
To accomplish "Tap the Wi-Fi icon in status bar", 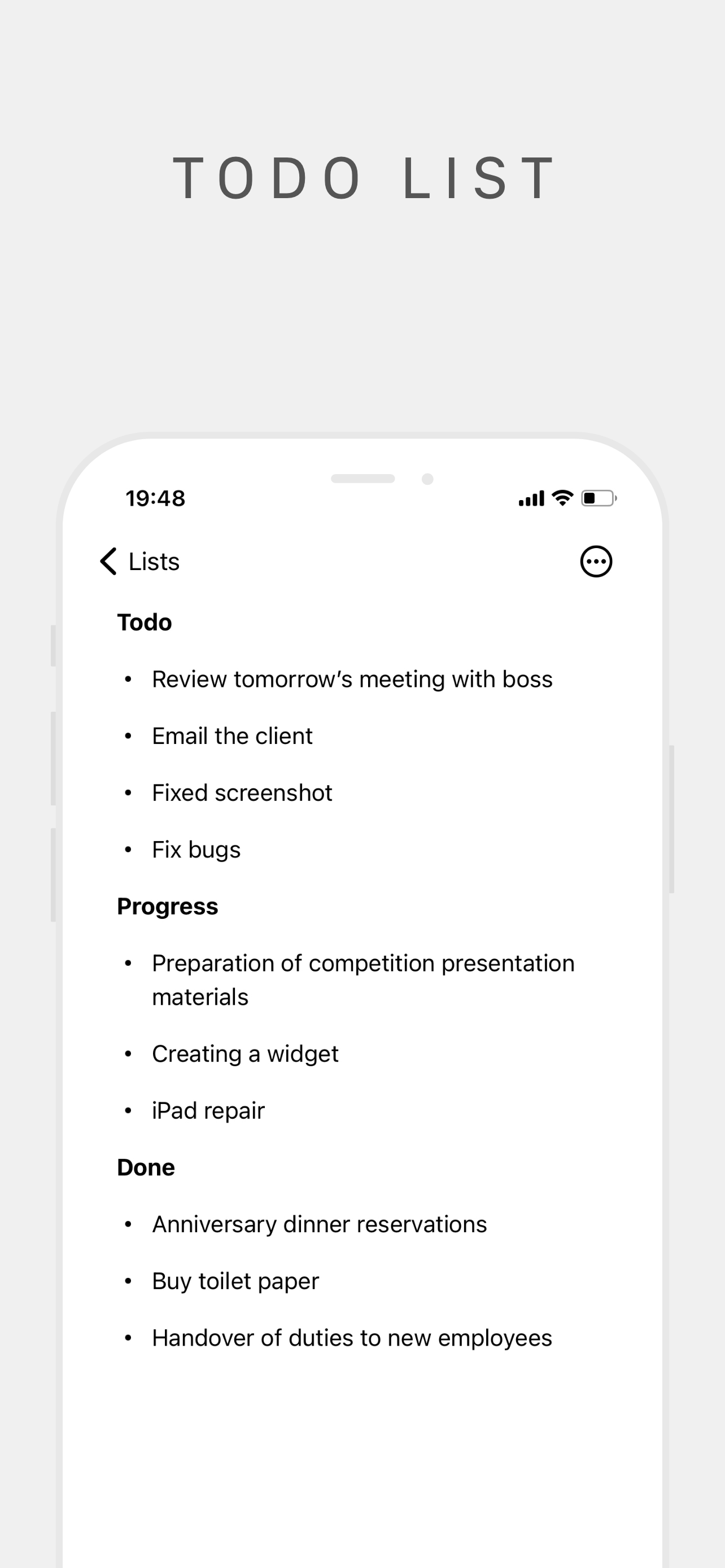I will [x=561, y=498].
